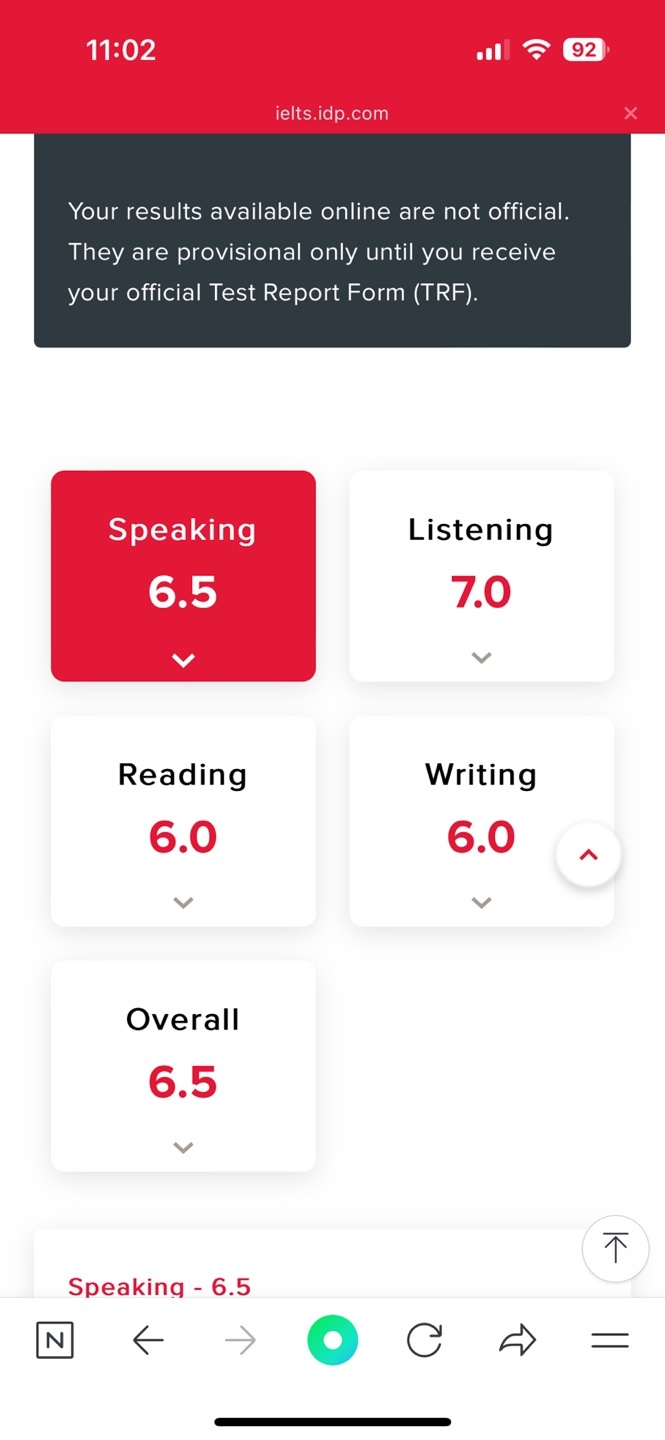Go back to the previous page

pos(148,1340)
